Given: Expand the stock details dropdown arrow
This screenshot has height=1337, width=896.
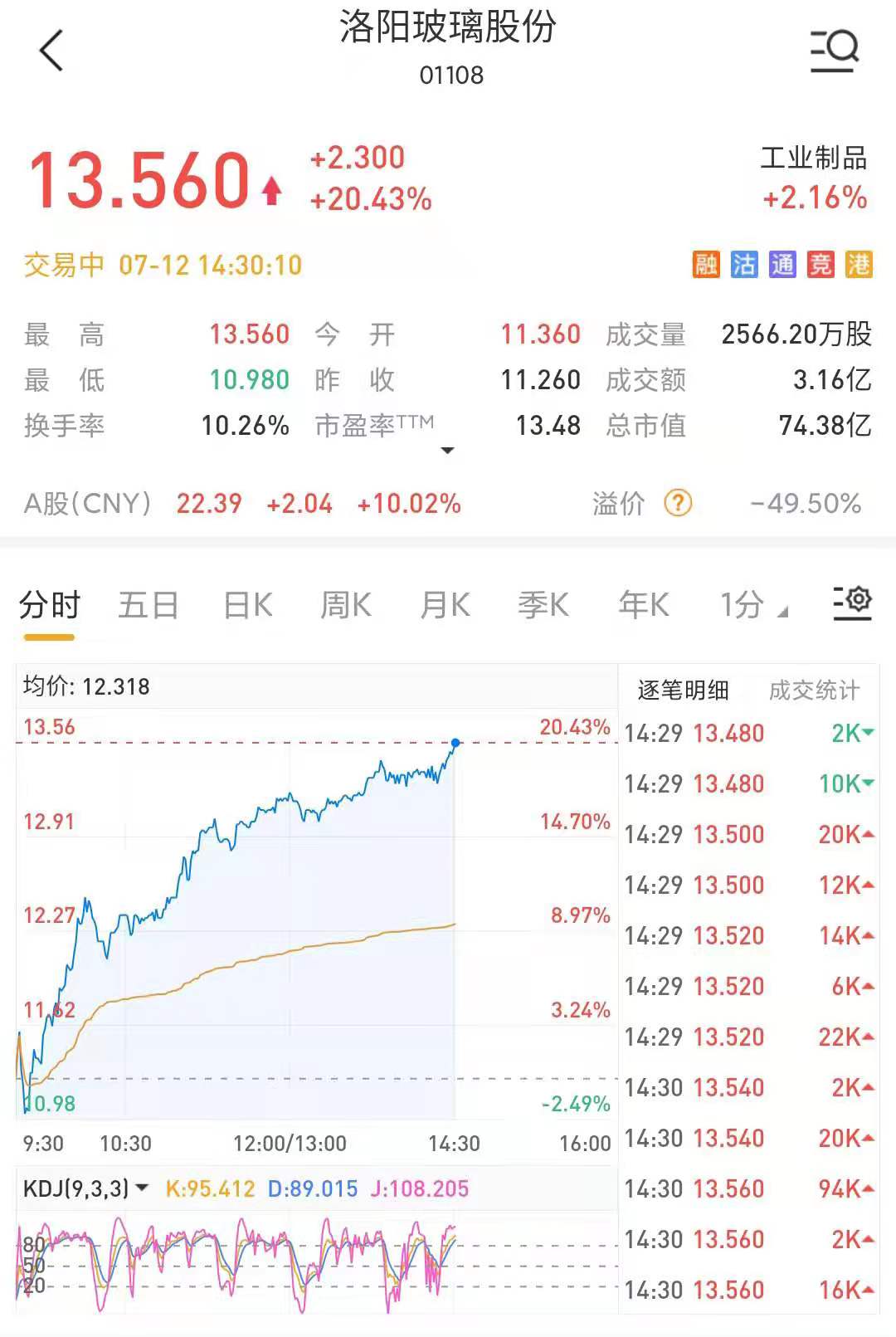Looking at the screenshot, I should pyautogui.click(x=447, y=451).
